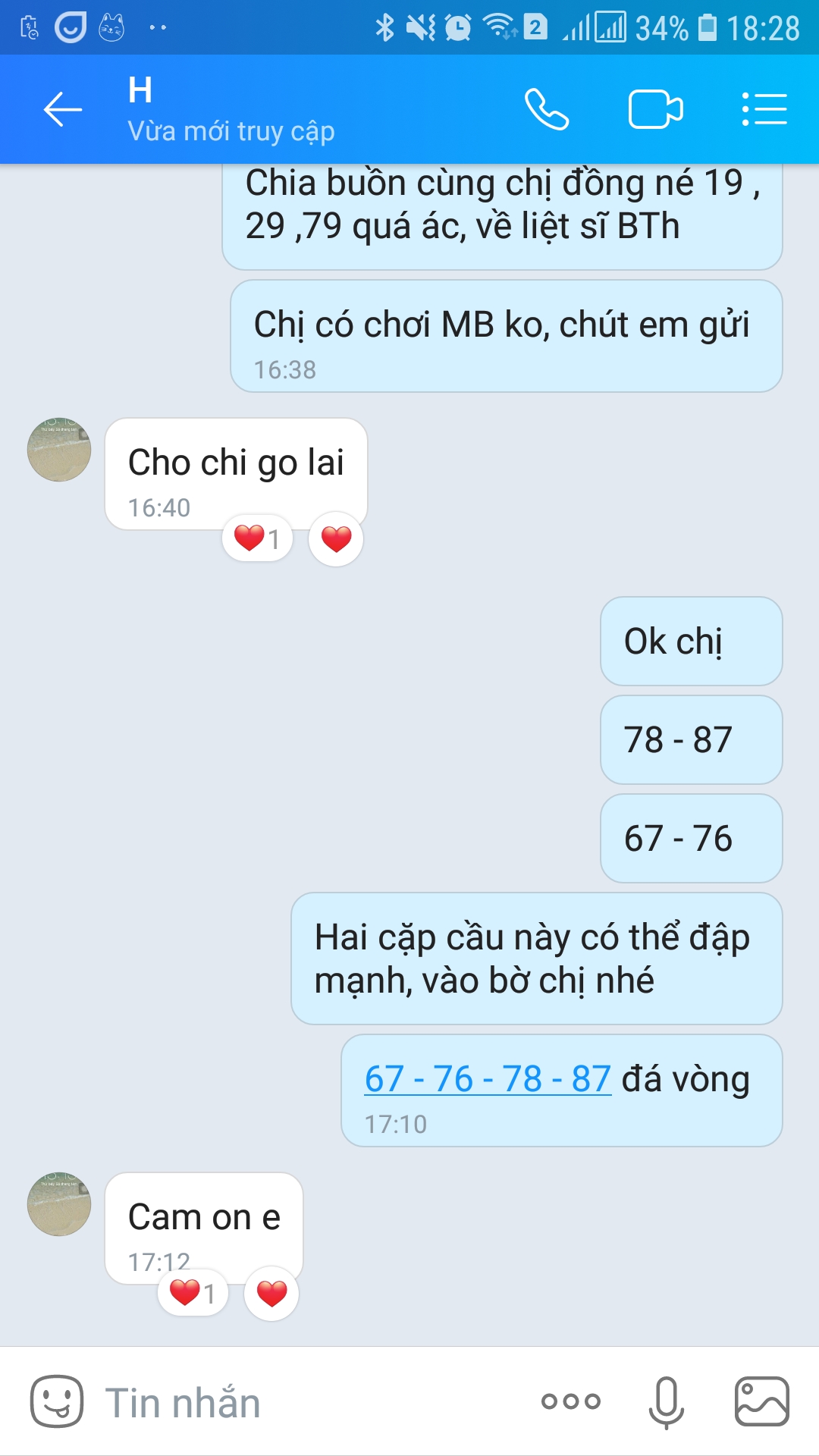Select the 'Ok chị' message bubble
Image resolution: width=819 pixels, height=1456 pixels.
690,641
